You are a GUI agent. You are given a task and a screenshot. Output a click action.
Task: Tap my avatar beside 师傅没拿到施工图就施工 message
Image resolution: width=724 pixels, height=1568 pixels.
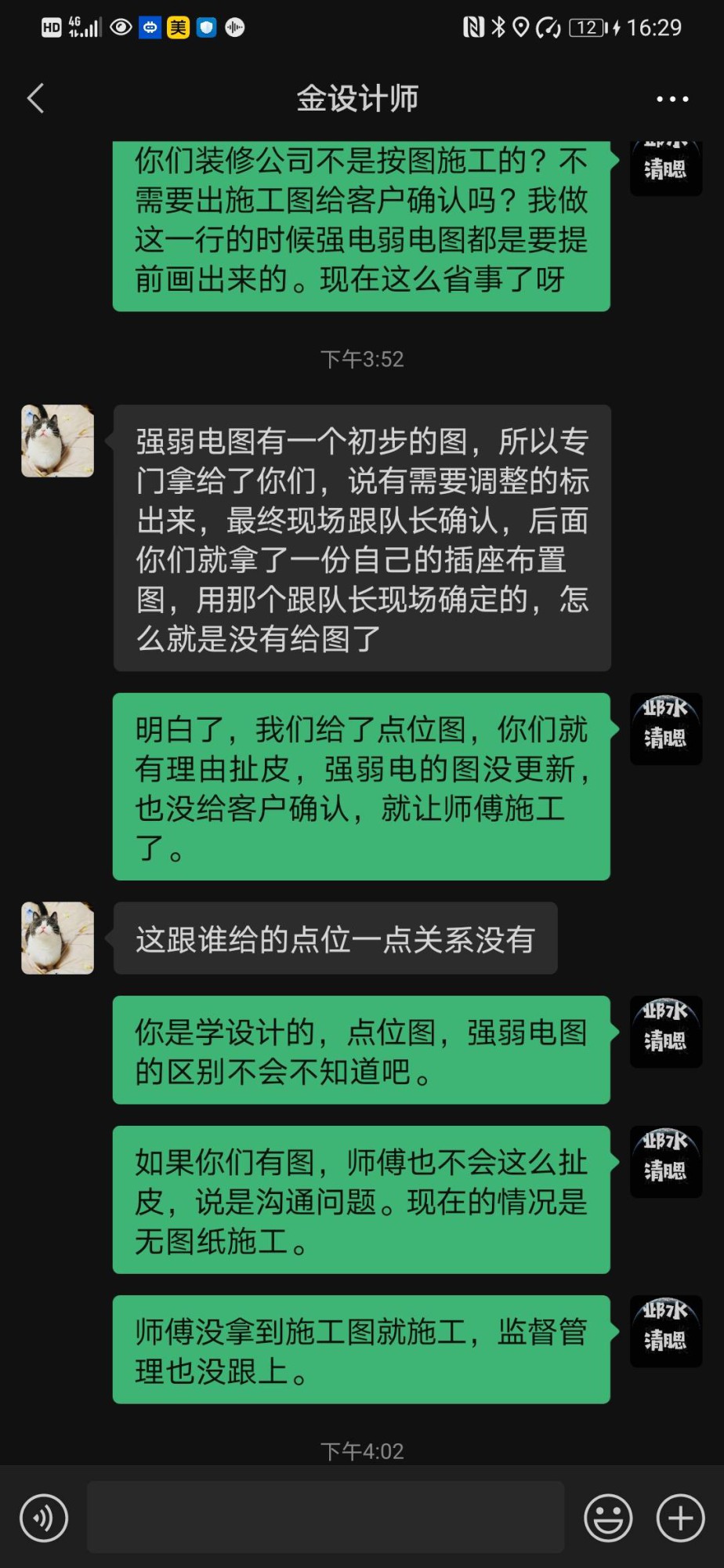[x=666, y=1330]
